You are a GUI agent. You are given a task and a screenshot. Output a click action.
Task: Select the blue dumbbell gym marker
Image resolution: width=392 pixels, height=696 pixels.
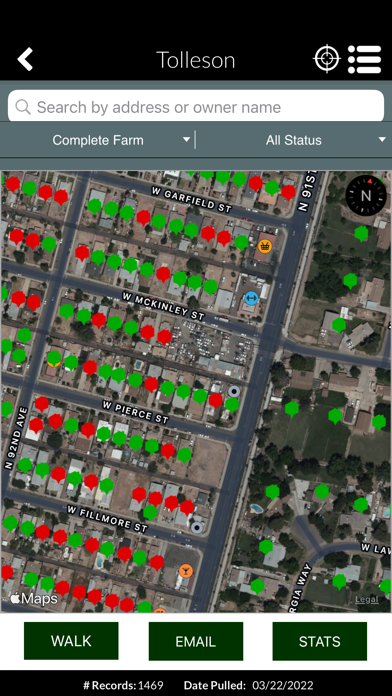coord(251,298)
